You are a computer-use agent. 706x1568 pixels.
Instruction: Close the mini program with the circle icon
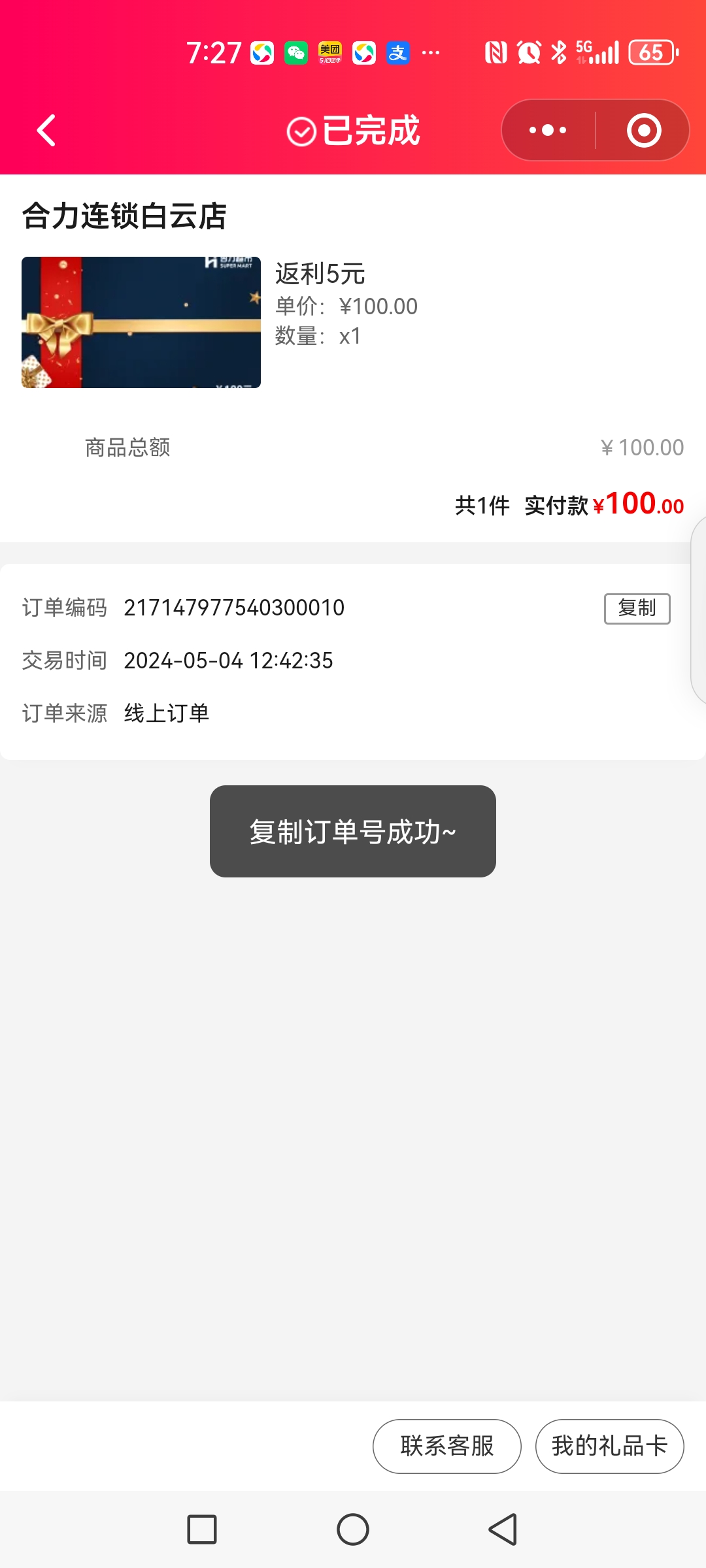tap(644, 131)
